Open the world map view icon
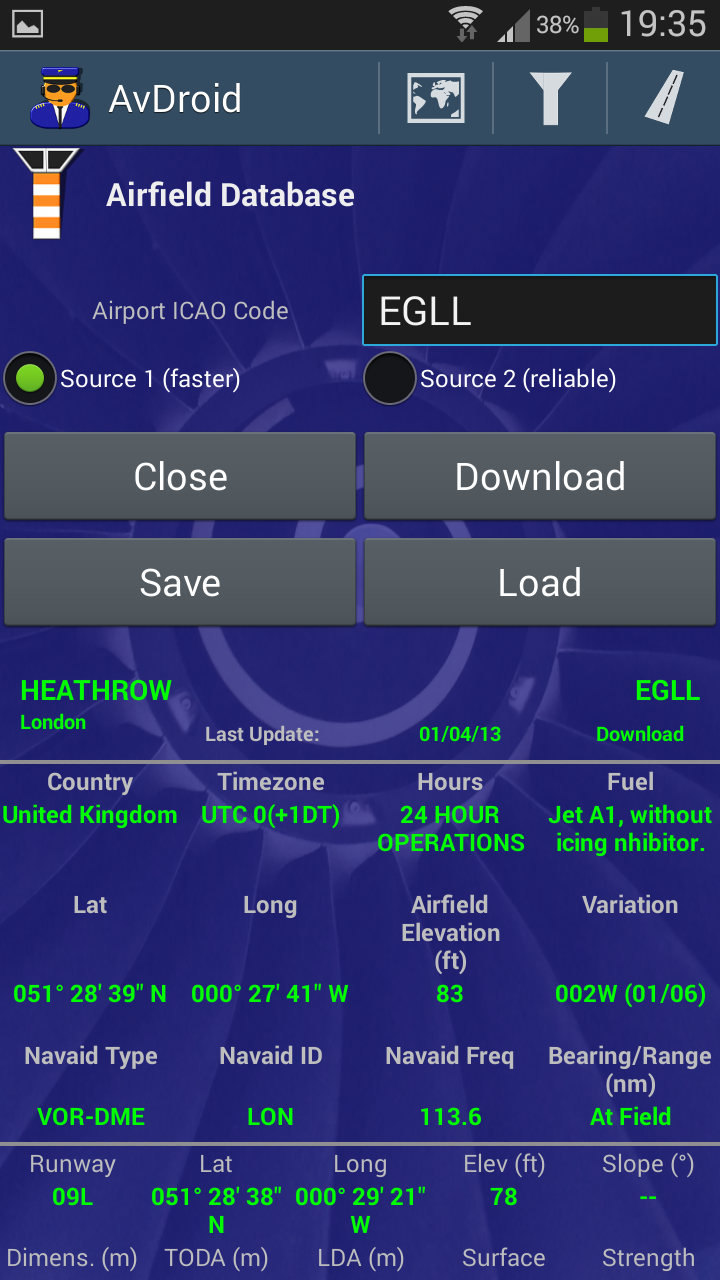This screenshot has width=720, height=1280. coord(435,97)
